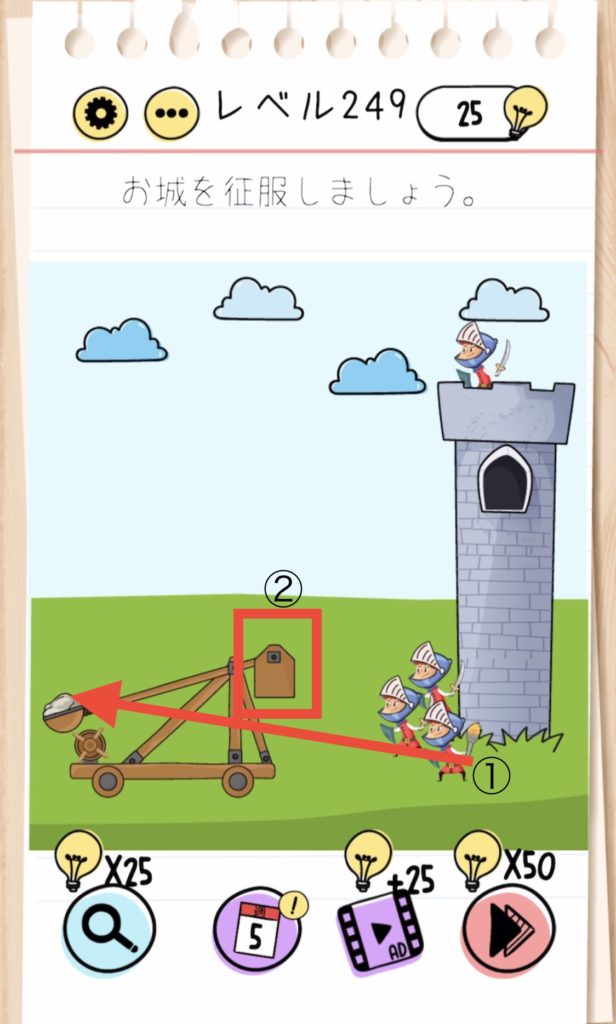The image size is (616, 1024).
Task: Open the daily calendar reward
Action: tap(257, 934)
